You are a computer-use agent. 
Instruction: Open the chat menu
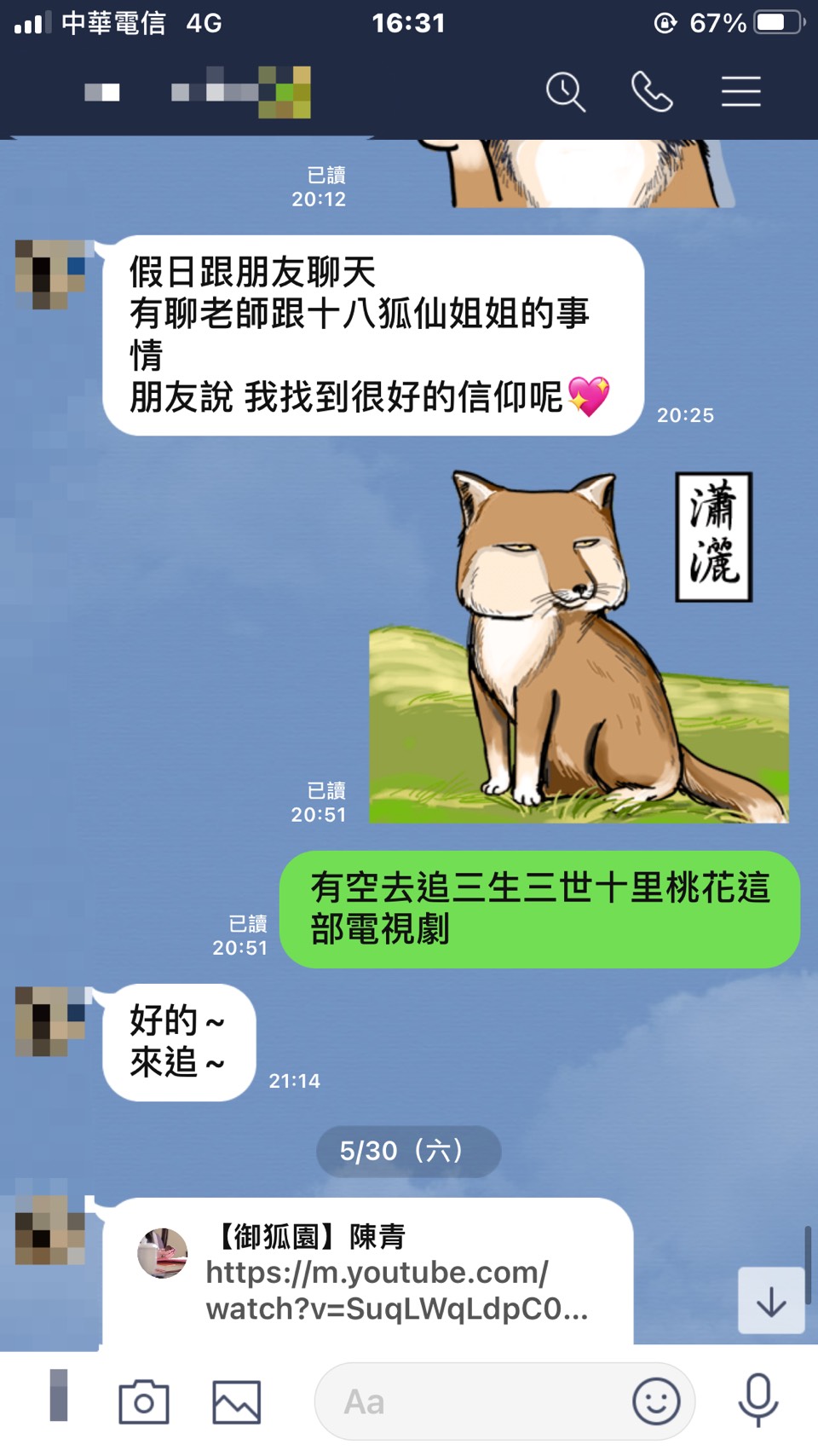pyautogui.click(x=740, y=92)
